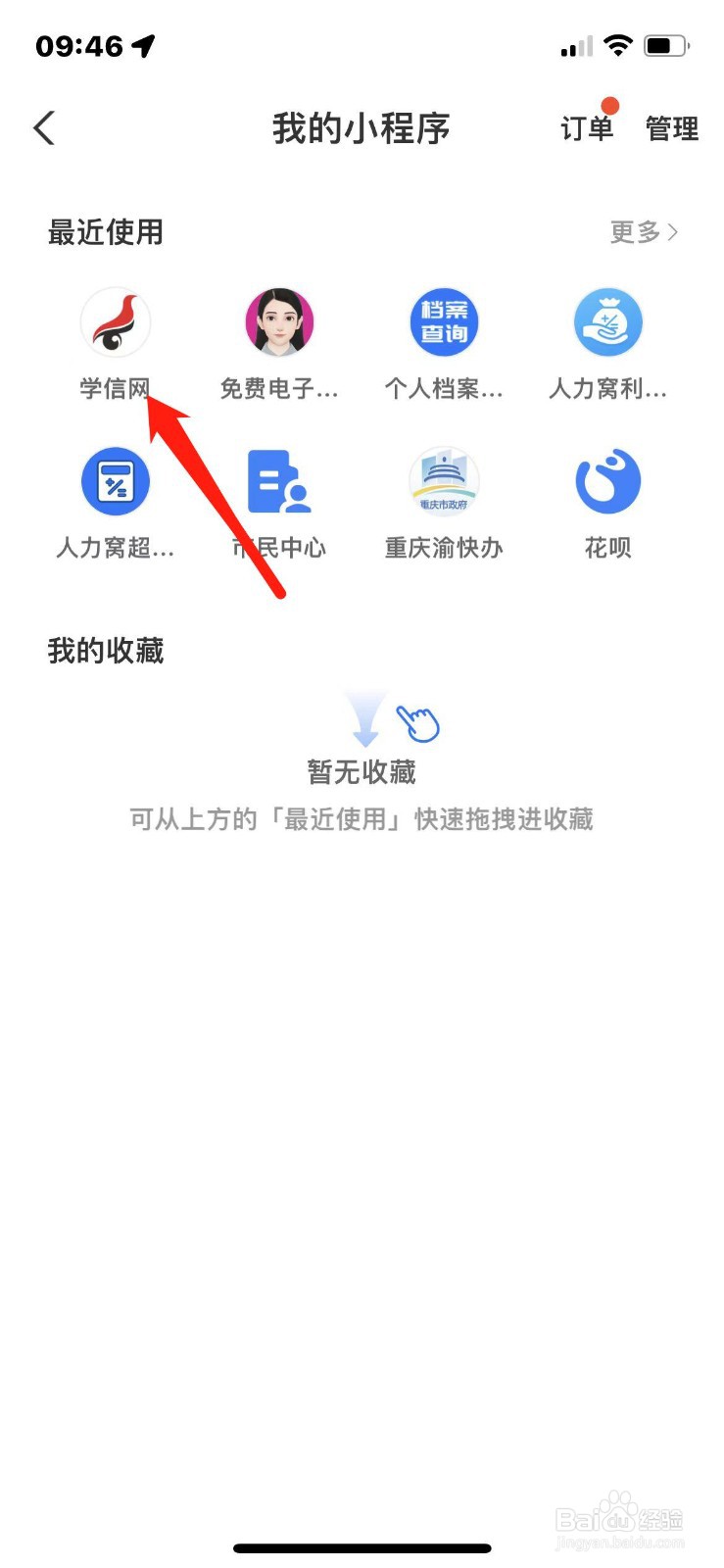Tap the location arrow in the status bar
Image resolution: width=724 pixels, height=1568 pixels.
point(143,44)
